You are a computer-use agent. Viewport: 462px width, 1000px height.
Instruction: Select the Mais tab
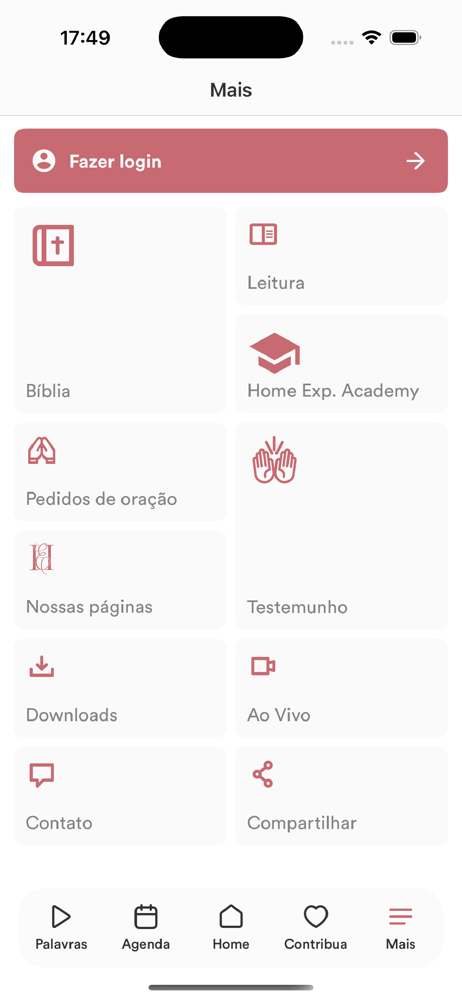(401, 928)
